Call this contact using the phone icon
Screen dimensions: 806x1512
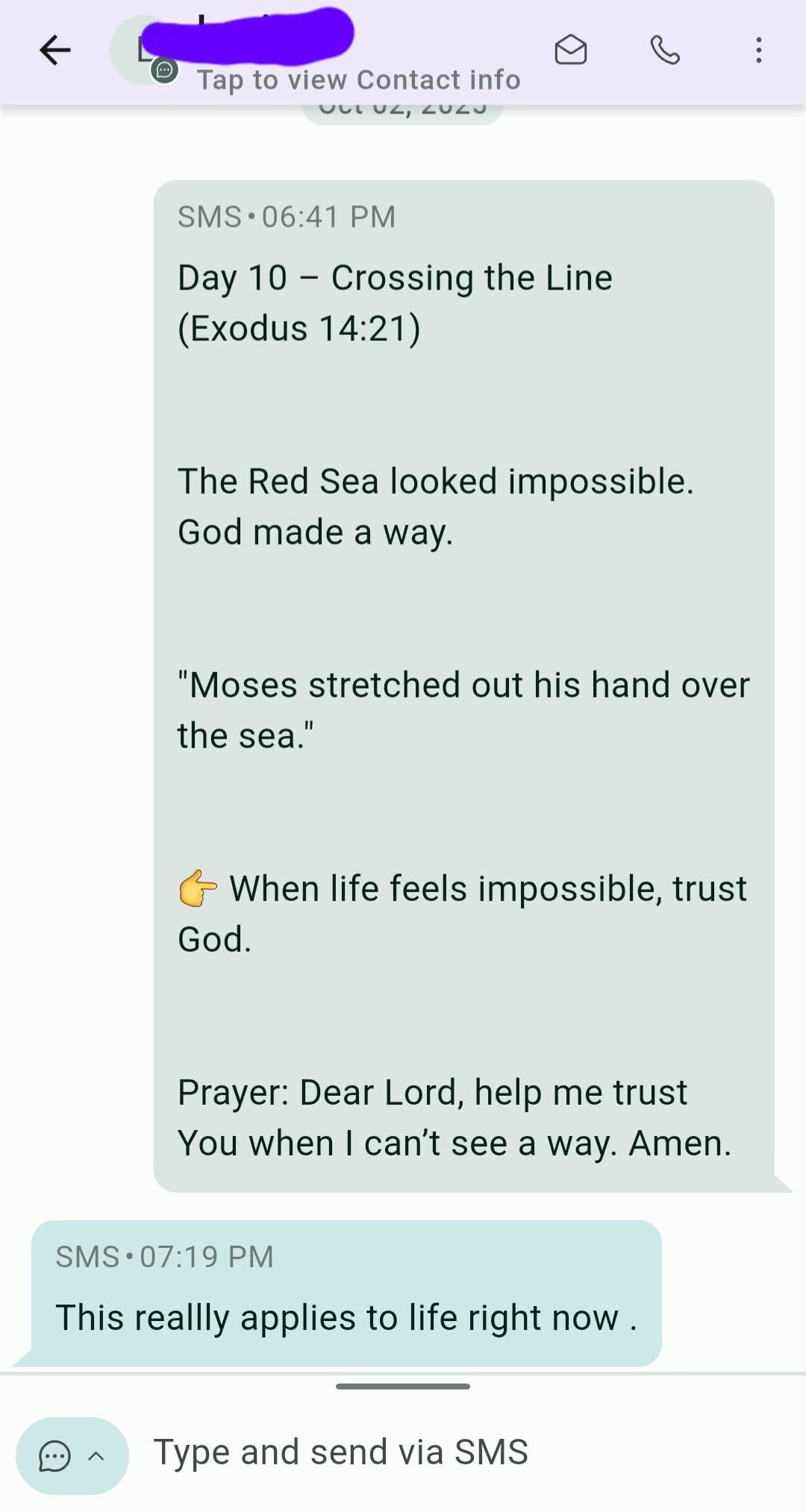665,51
